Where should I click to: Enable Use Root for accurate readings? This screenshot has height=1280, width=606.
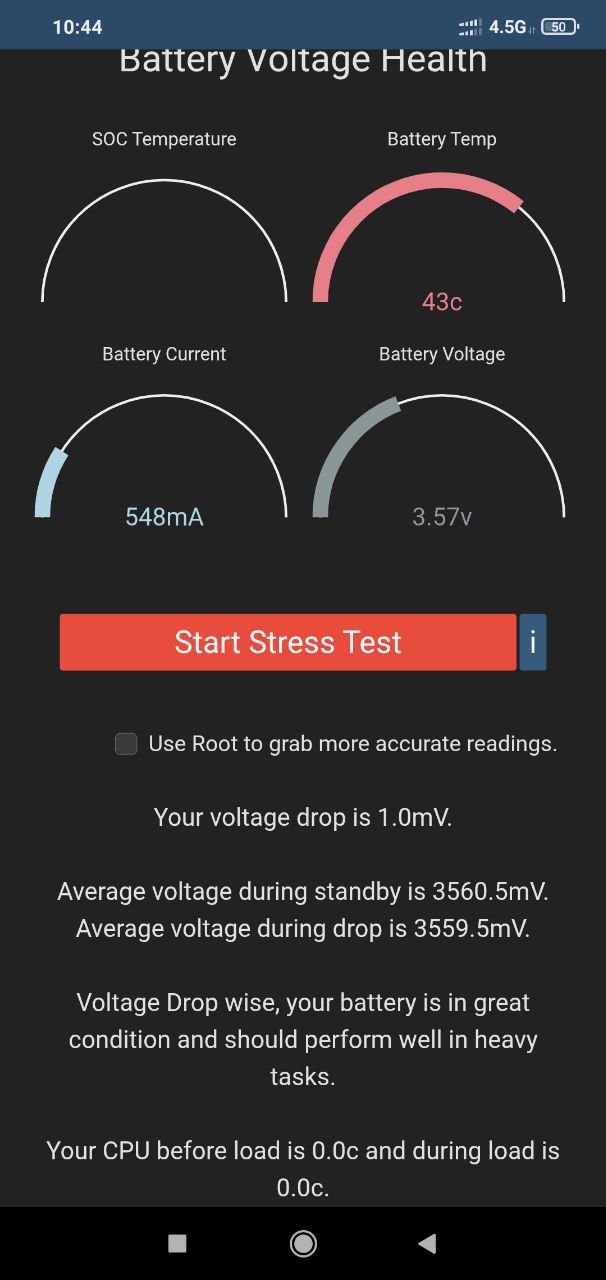(126, 744)
